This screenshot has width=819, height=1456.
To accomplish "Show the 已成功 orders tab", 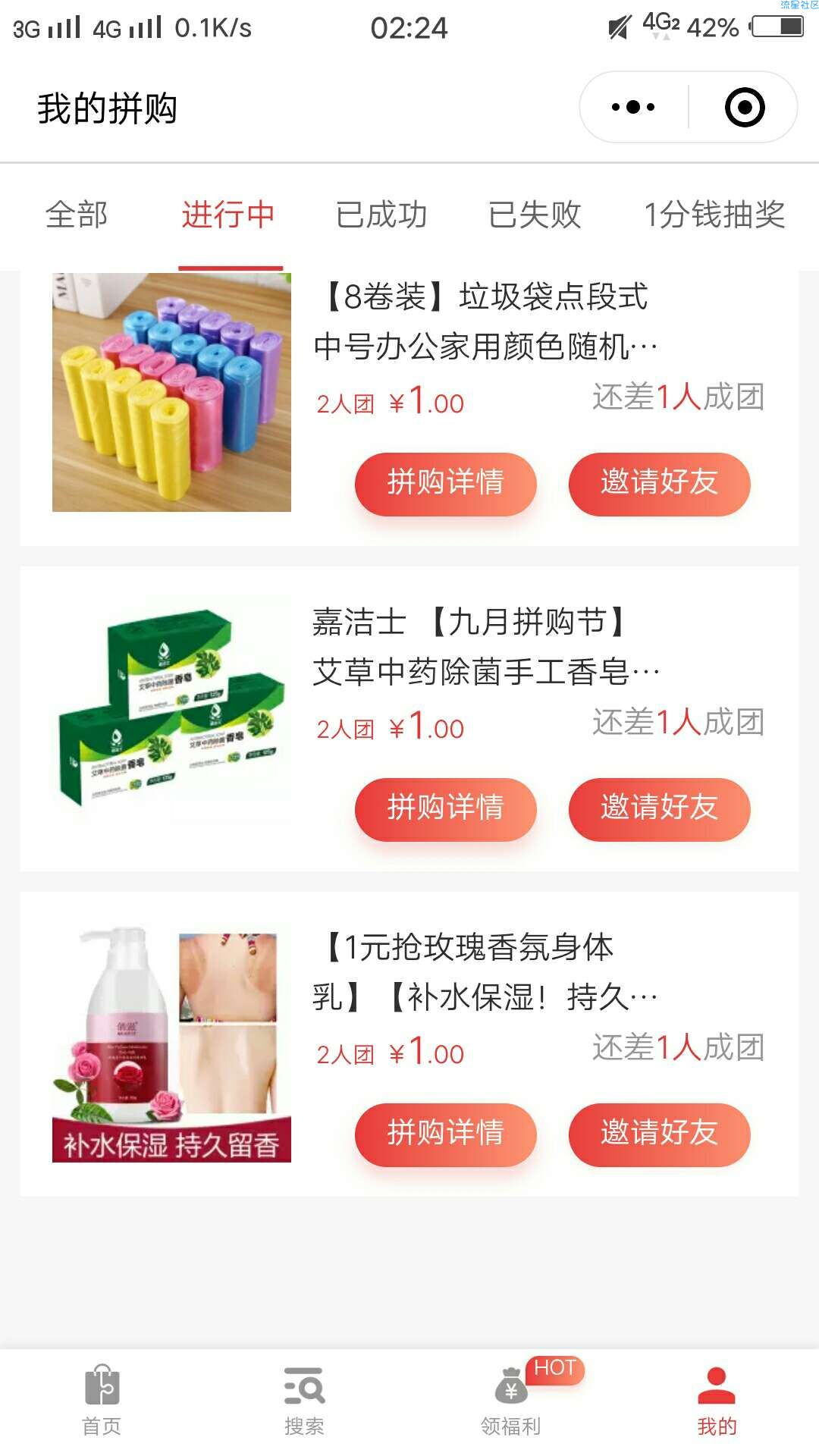I will 381,215.
